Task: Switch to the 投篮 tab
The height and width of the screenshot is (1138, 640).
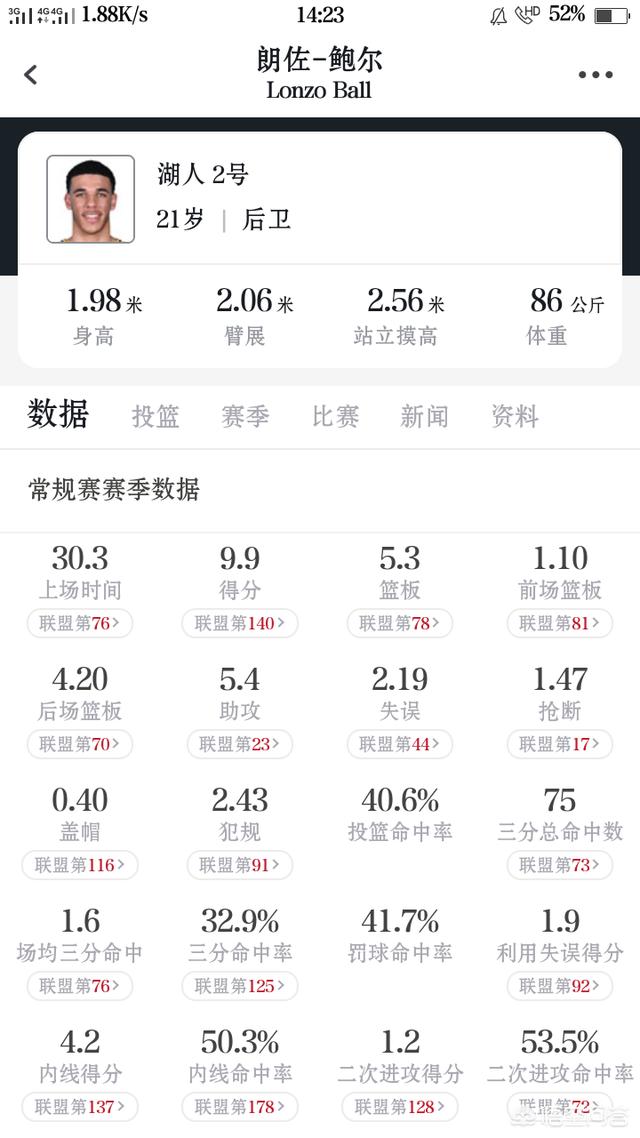Action: [x=155, y=417]
